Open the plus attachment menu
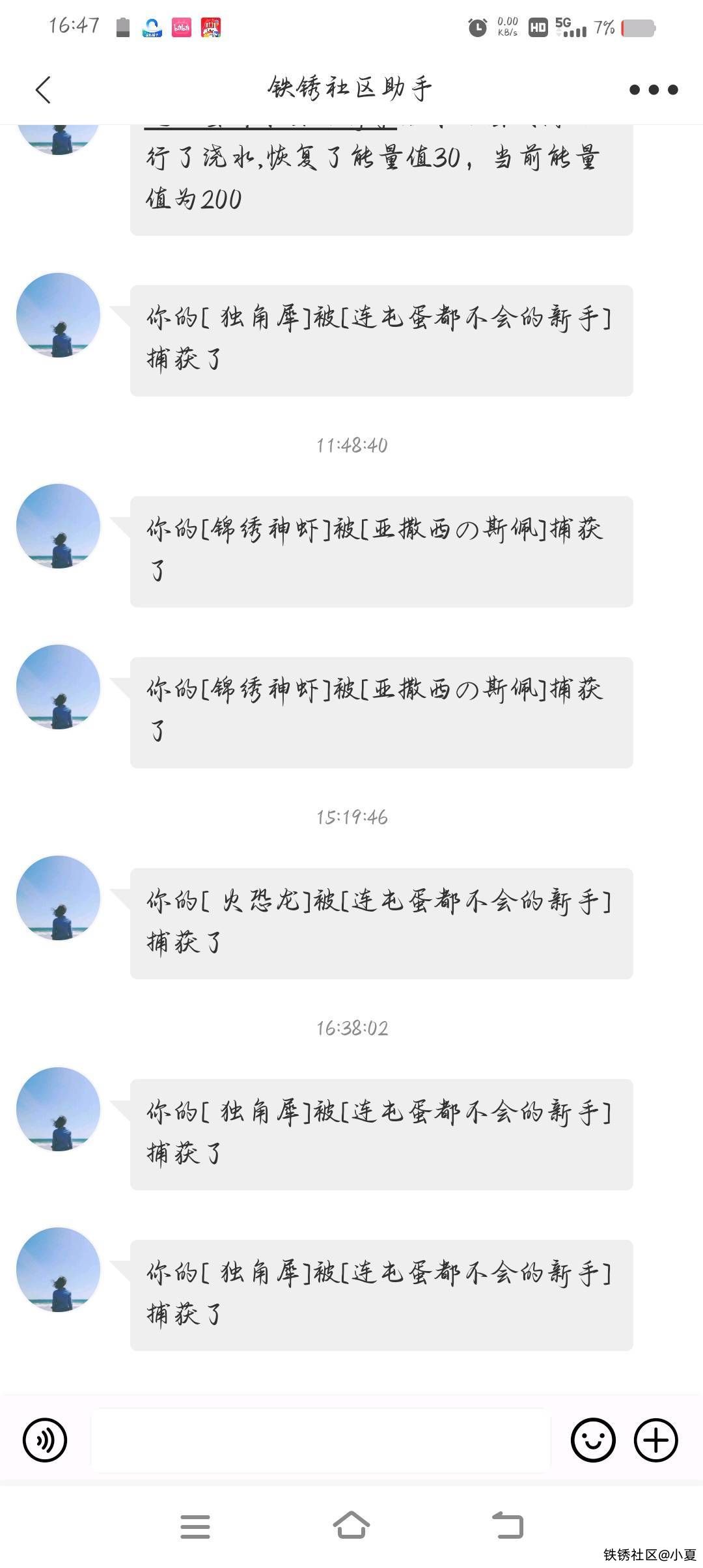 click(x=656, y=1440)
